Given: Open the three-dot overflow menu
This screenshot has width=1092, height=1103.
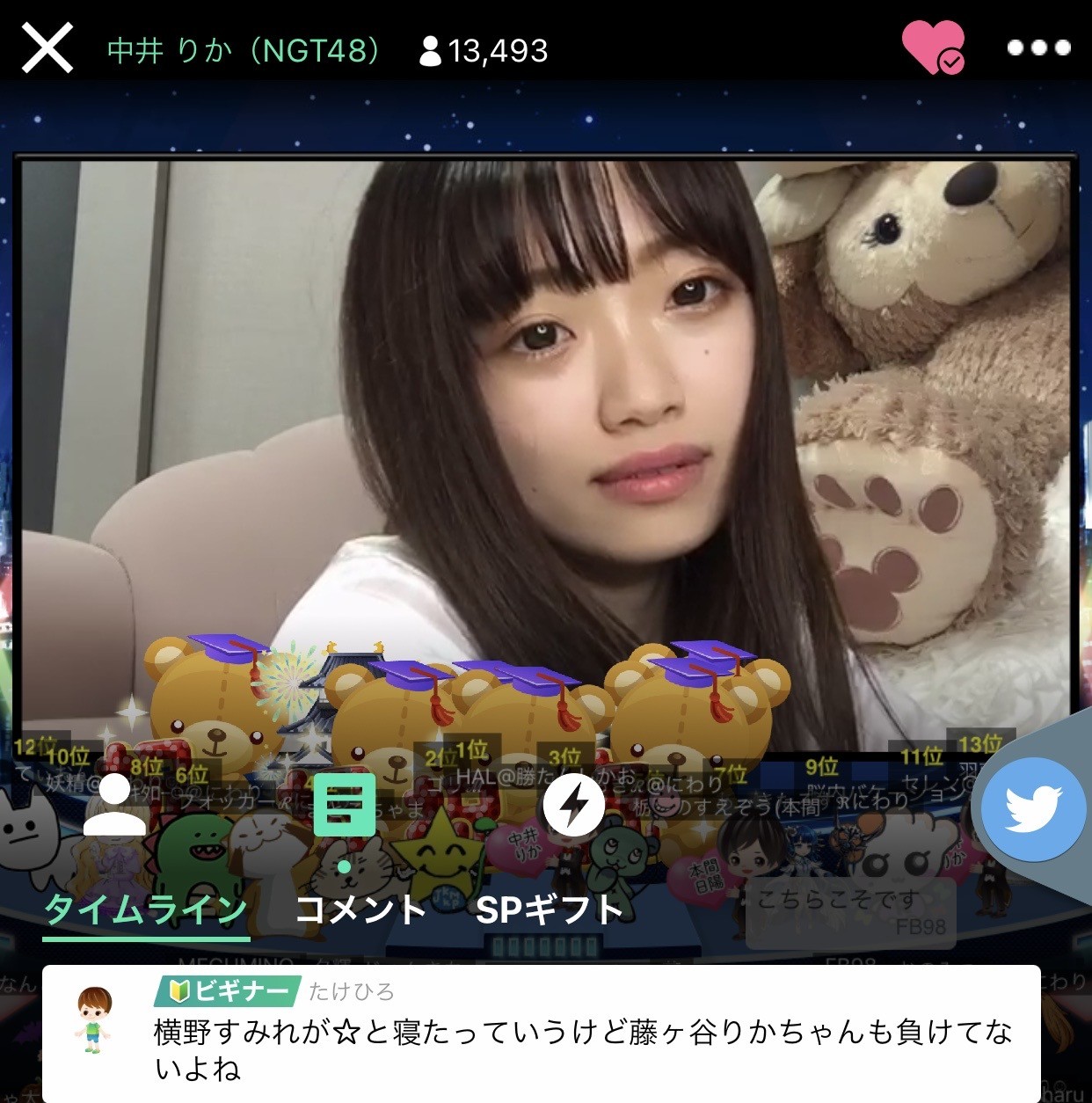Looking at the screenshot, I should 1038,47.
